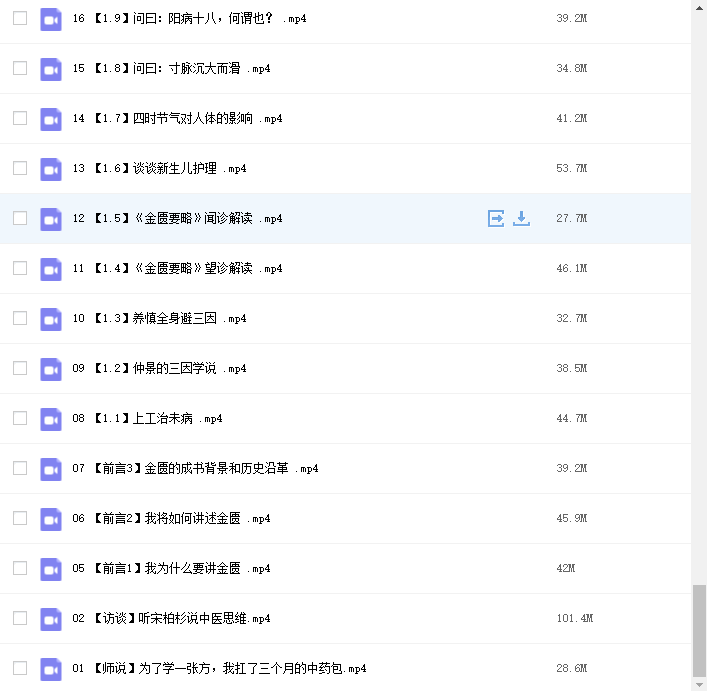The image size is (707, 691).
Task: Select checkbox for 02【访谈】听宋柏杉说中医思维
Action: (20, 618)
